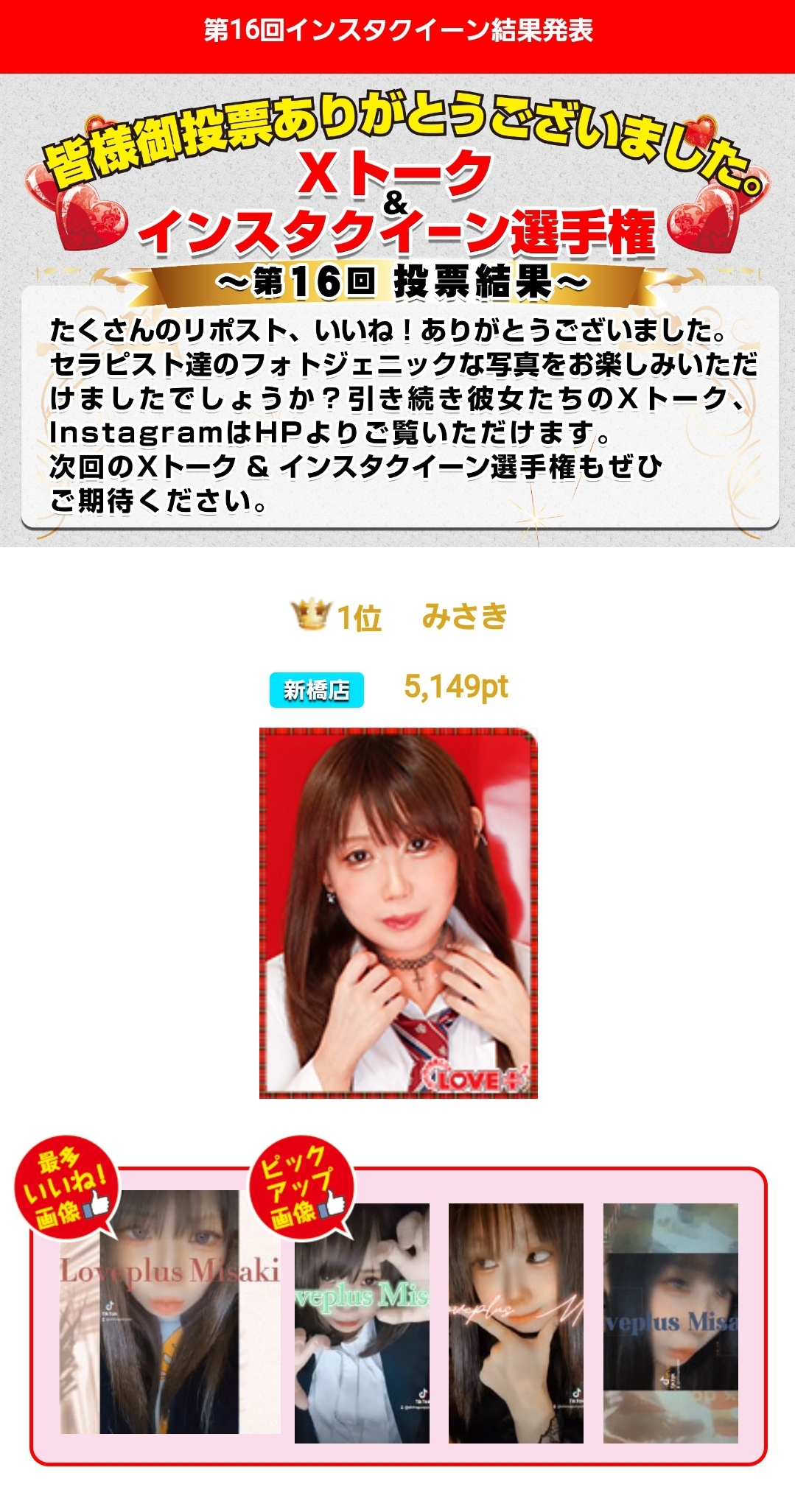The width and height of the screenshot is (795, 1512).
Task: Open Misaki's first-place profile photo
Action: pos(398,913)
